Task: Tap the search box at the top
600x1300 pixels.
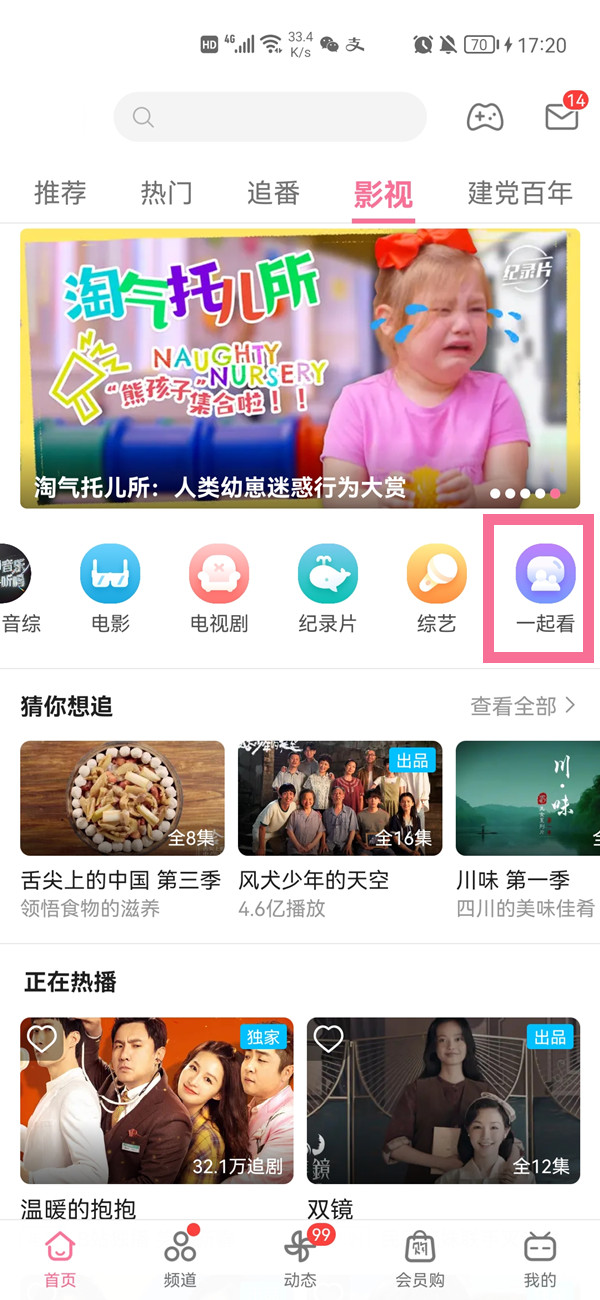Action: 270,117
